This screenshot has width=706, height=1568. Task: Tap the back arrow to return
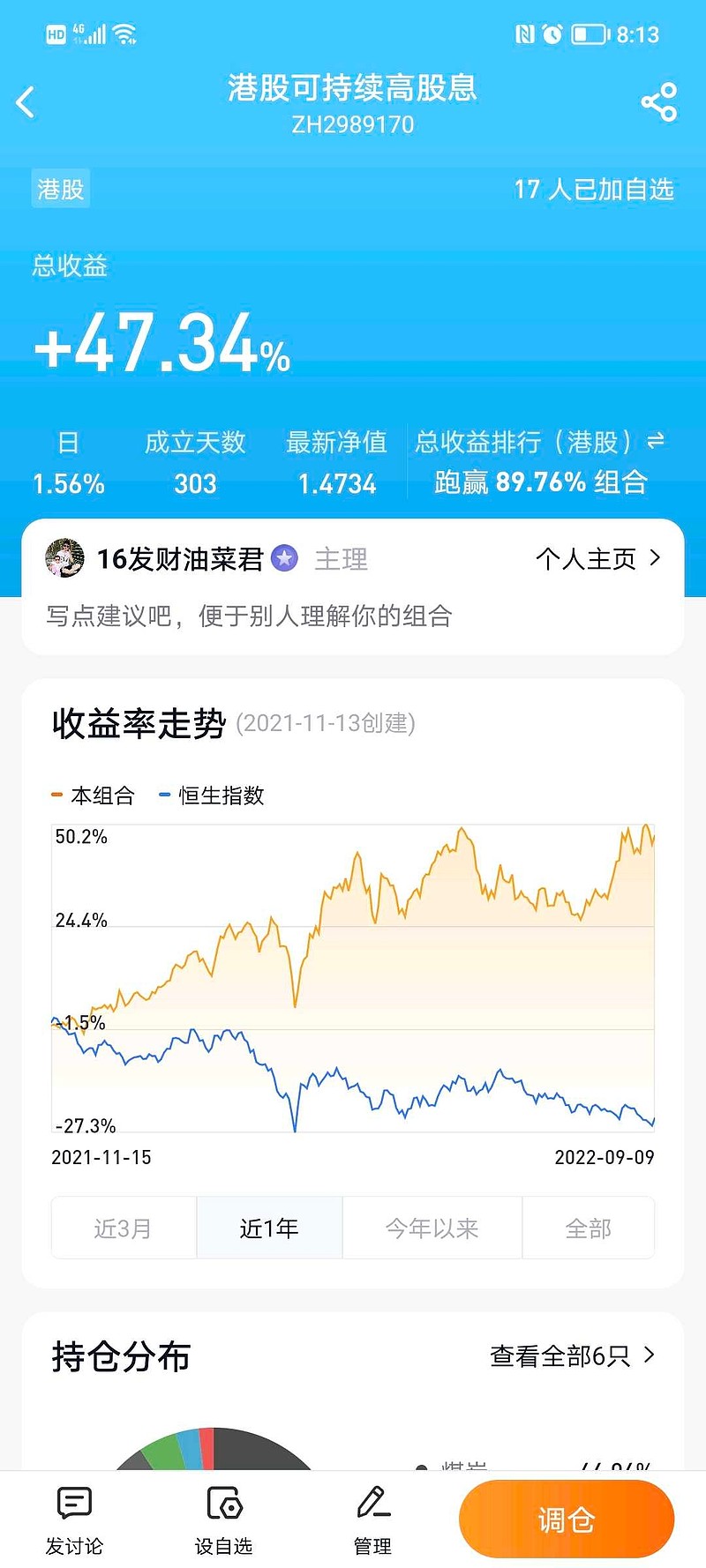pos(26,101)
